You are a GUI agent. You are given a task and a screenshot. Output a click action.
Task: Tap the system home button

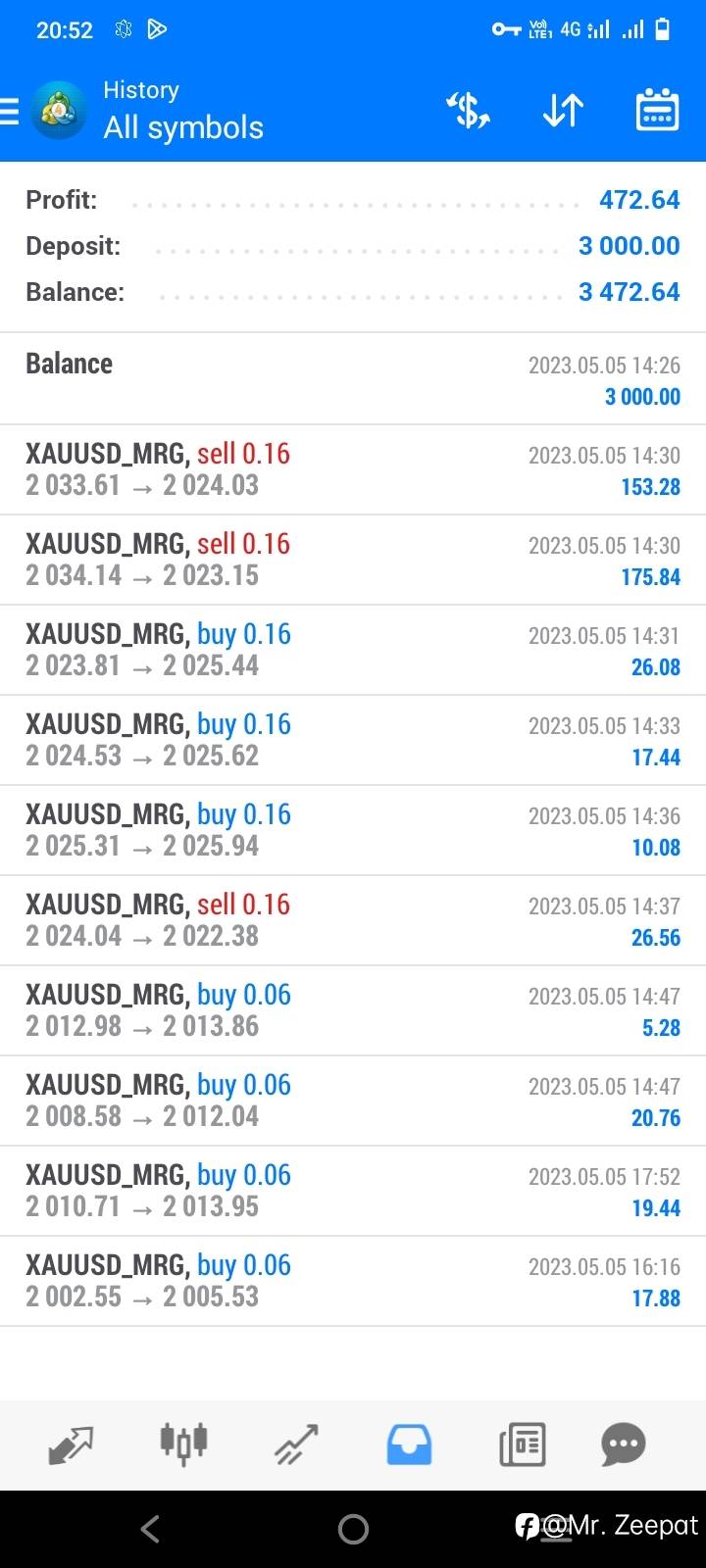point(353,1529)
